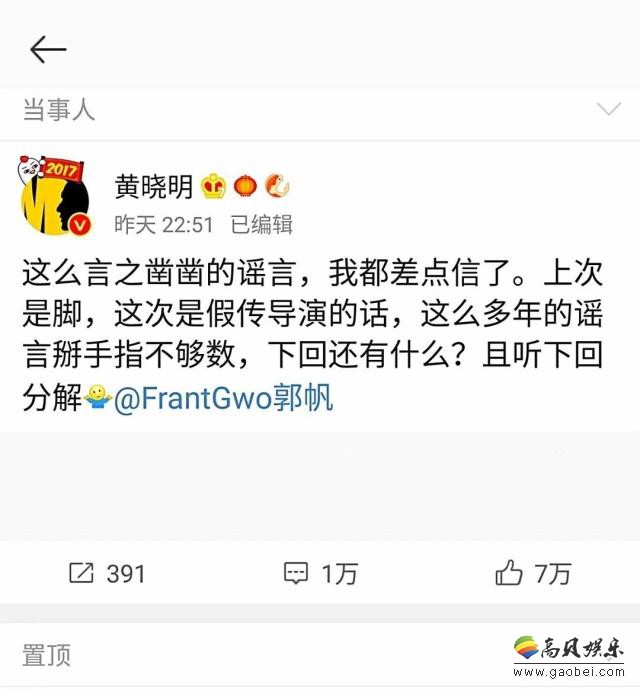Open the @FrantGwo郭帆 mention
640x695 pixels.
(x=223, y=399)
